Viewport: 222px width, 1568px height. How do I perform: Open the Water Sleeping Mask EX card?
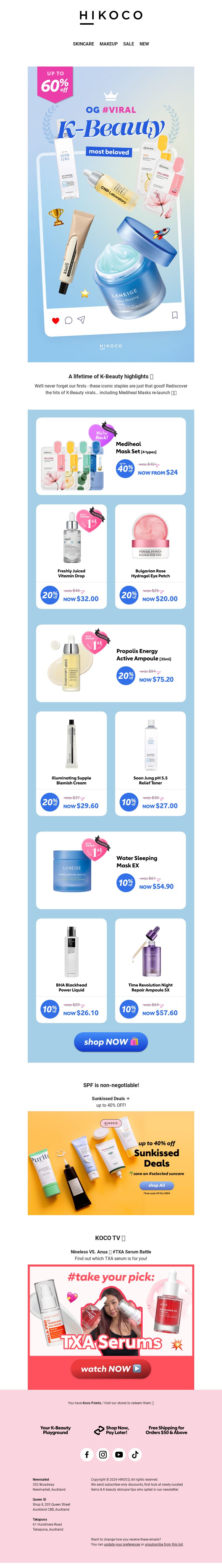point(111,870)
